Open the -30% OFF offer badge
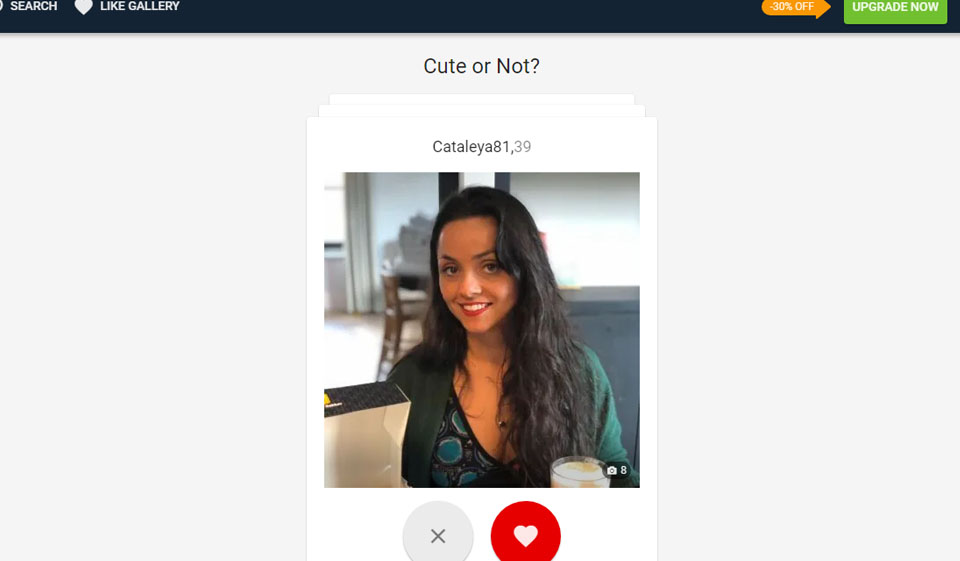This screenshot has width=960, height=561. [x=794, y=7]
